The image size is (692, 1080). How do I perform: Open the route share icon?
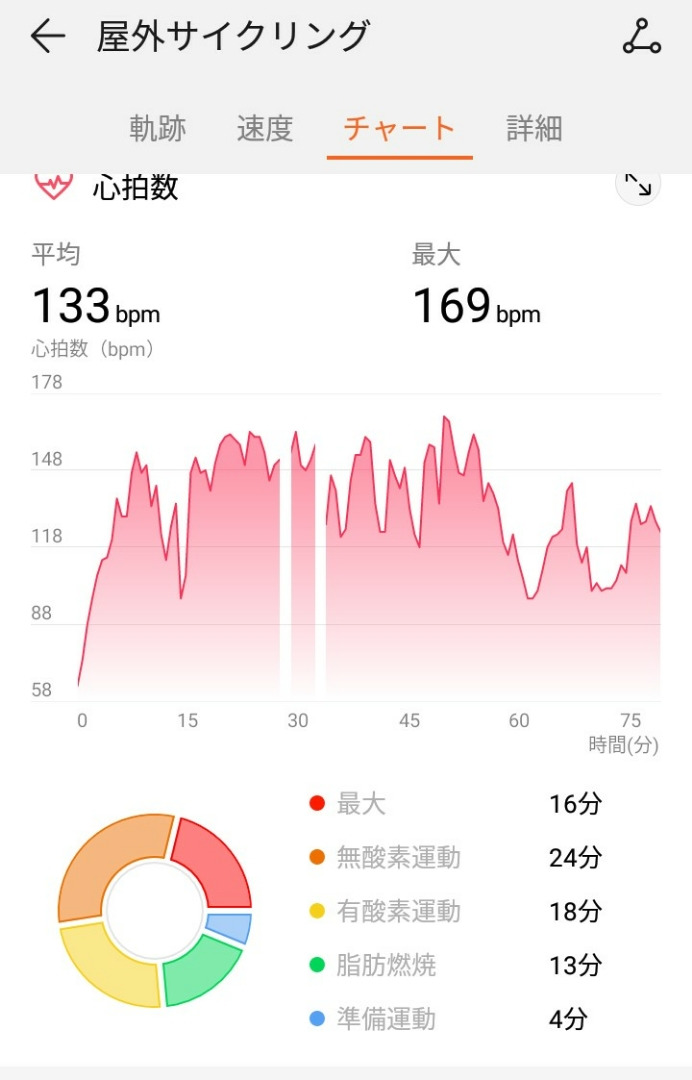point(641,37)
